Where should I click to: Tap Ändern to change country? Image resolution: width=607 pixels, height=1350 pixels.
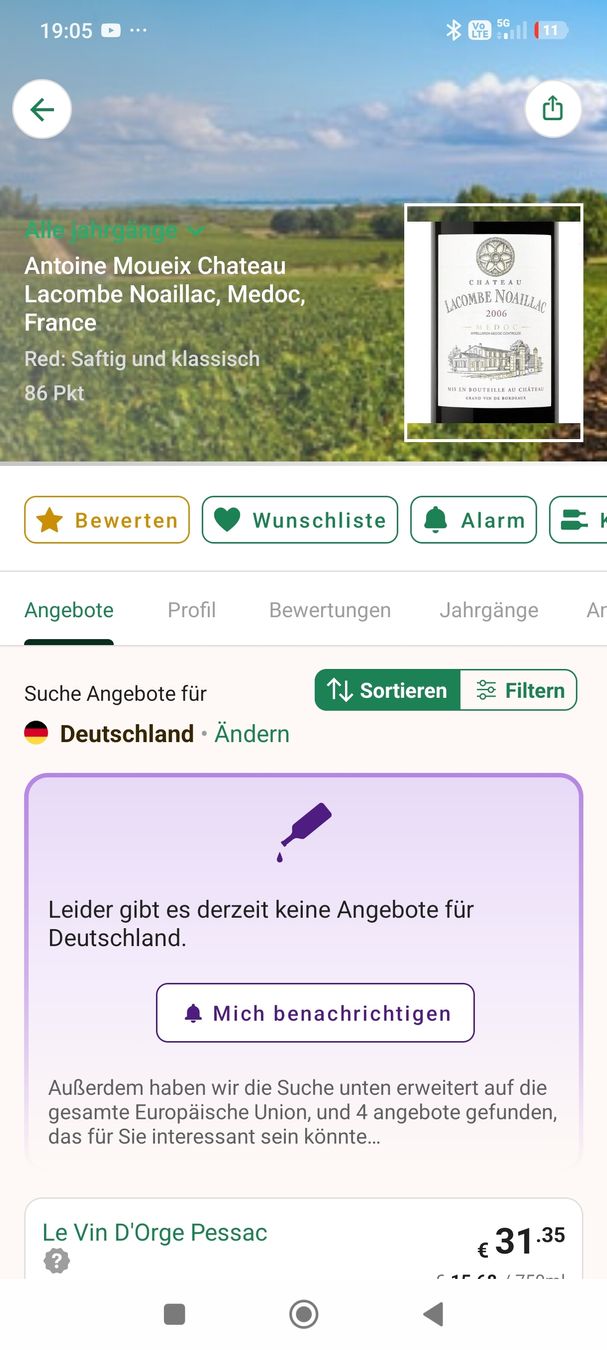pos(252,733)
